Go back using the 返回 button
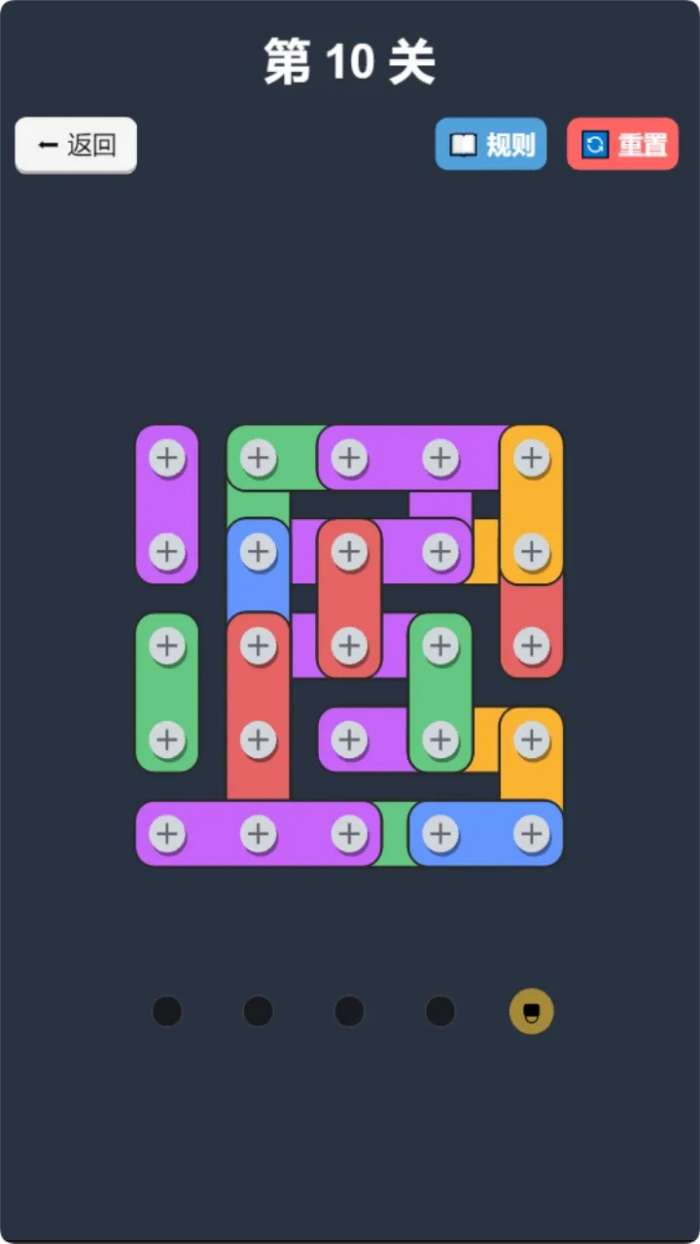700x1244 pixels. coord(76,145)
